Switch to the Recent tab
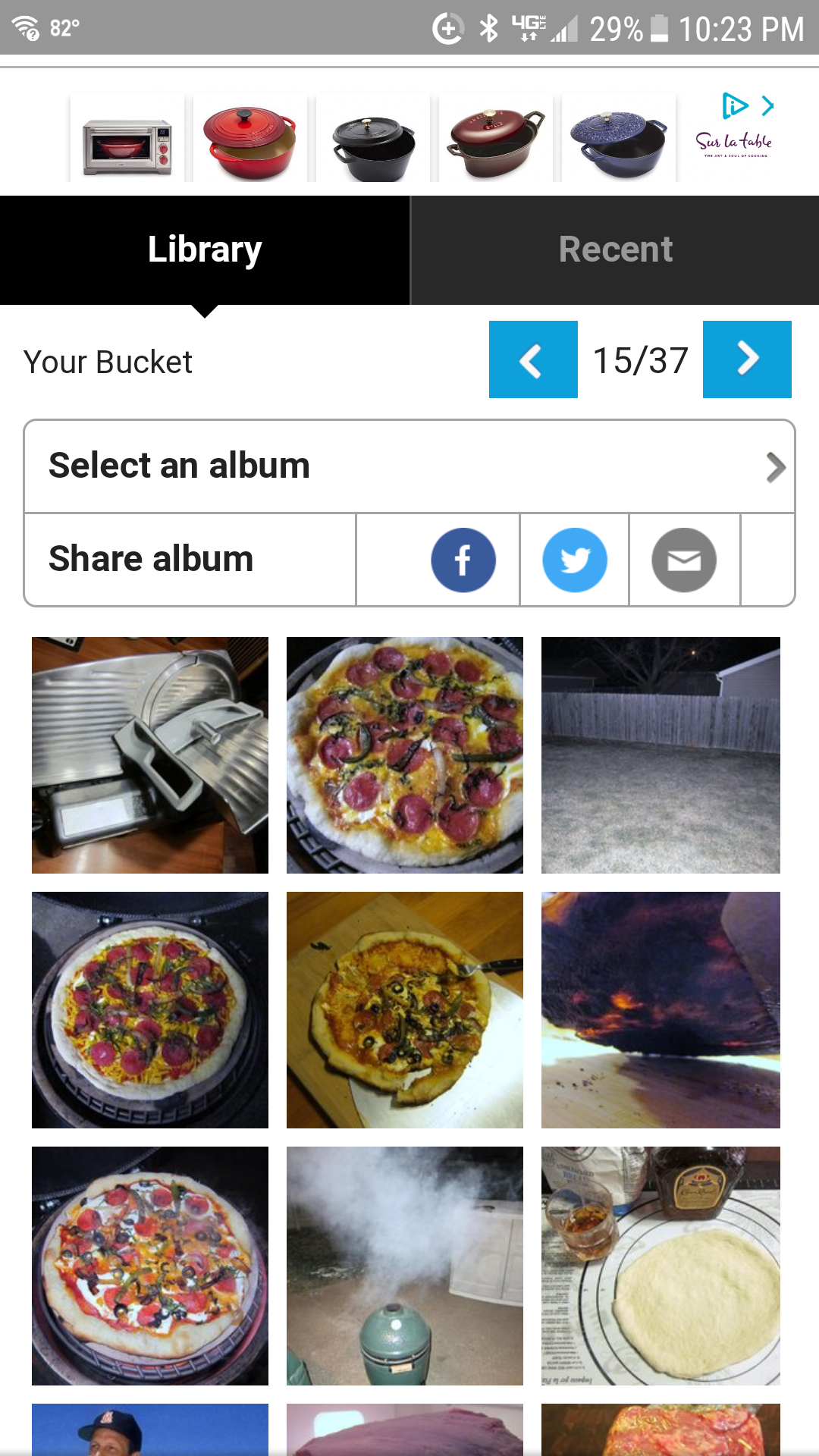 point(615,250)
